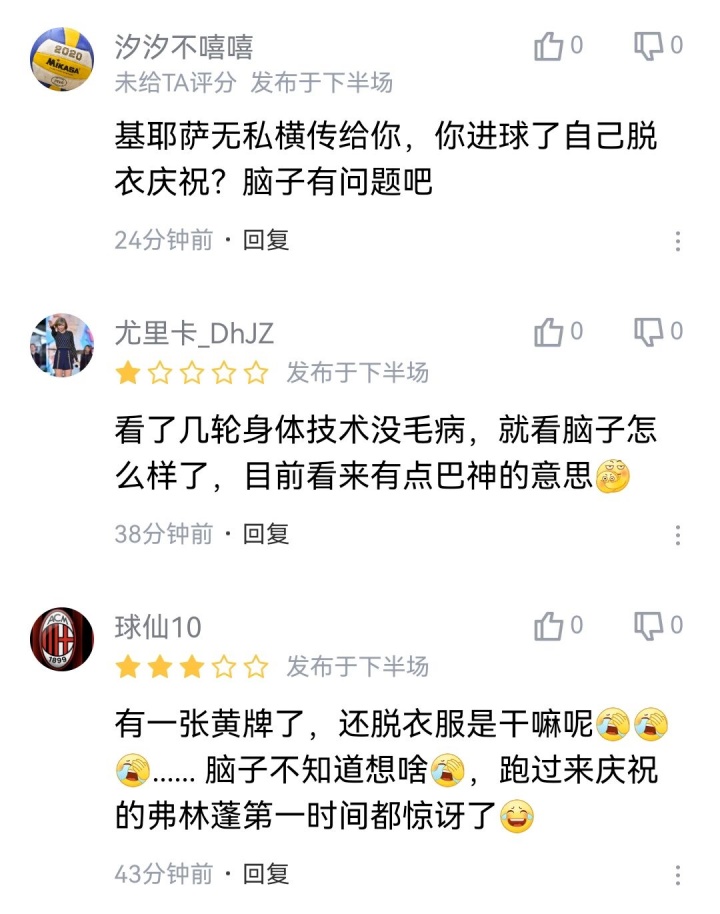Image resolution: width=720 pixels, height=914 pixels.
Task: Open more options for 球仙10's comment
Action: 678,875
